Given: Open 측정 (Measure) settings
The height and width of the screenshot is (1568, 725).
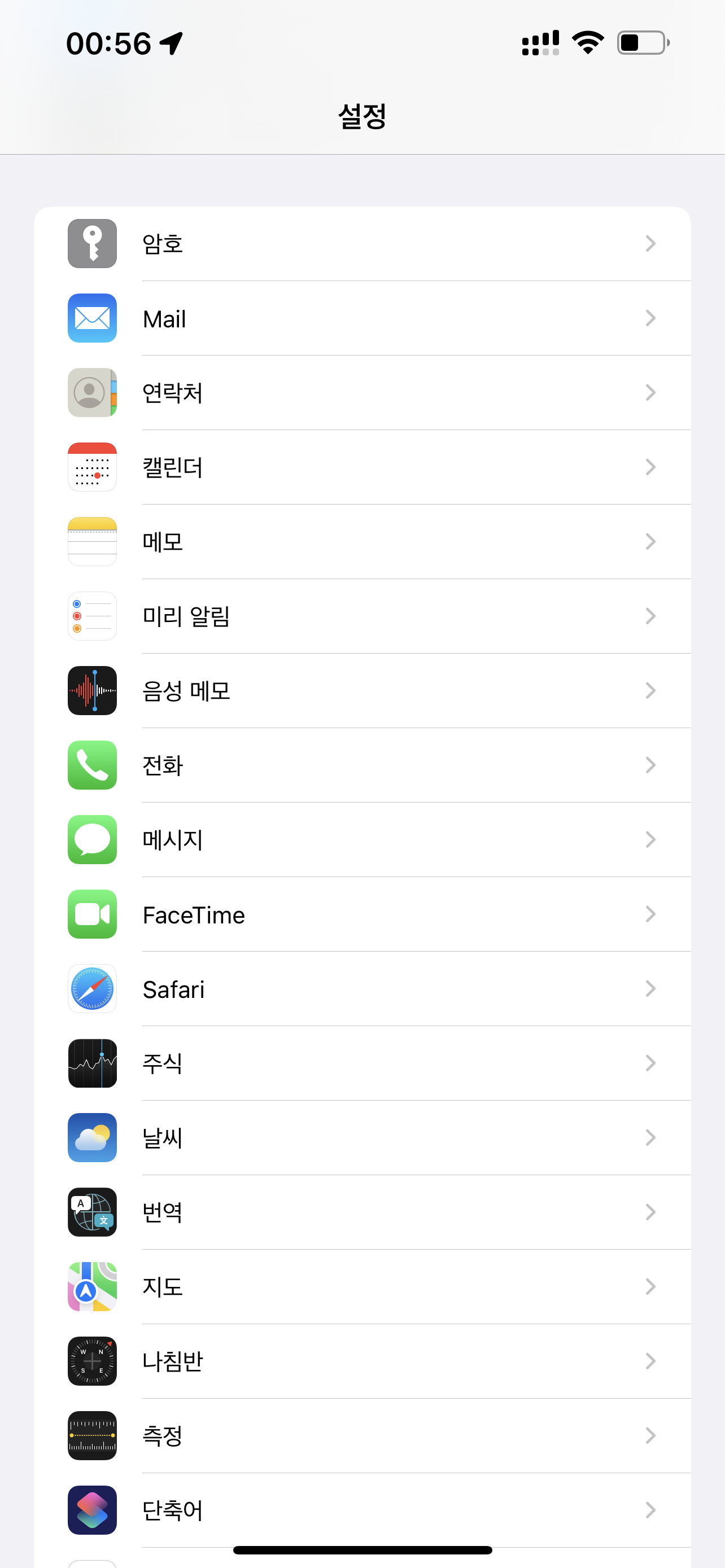Looking at the screenshot, I should click(362, 1436).
